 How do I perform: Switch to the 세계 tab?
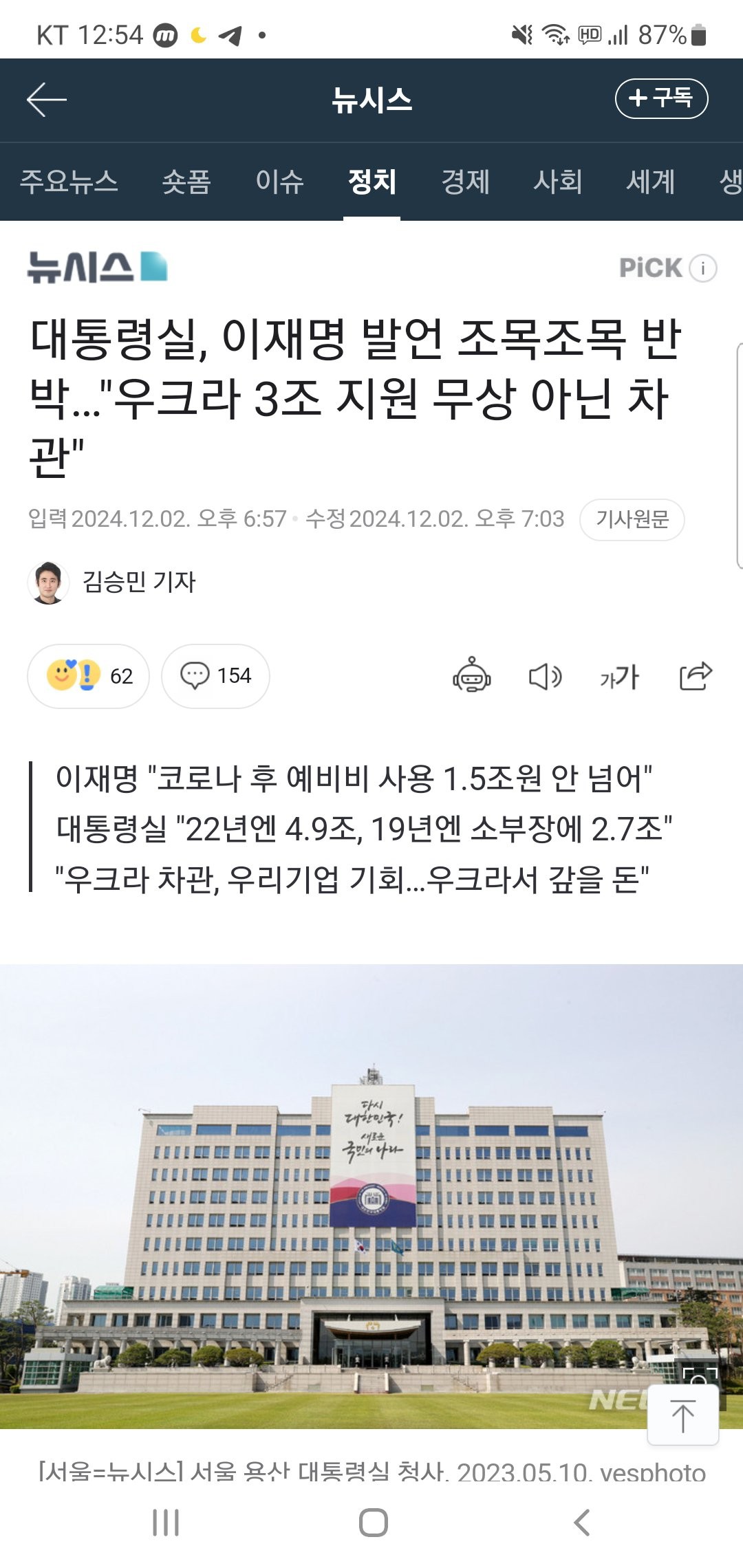click(x=651, y=182)
